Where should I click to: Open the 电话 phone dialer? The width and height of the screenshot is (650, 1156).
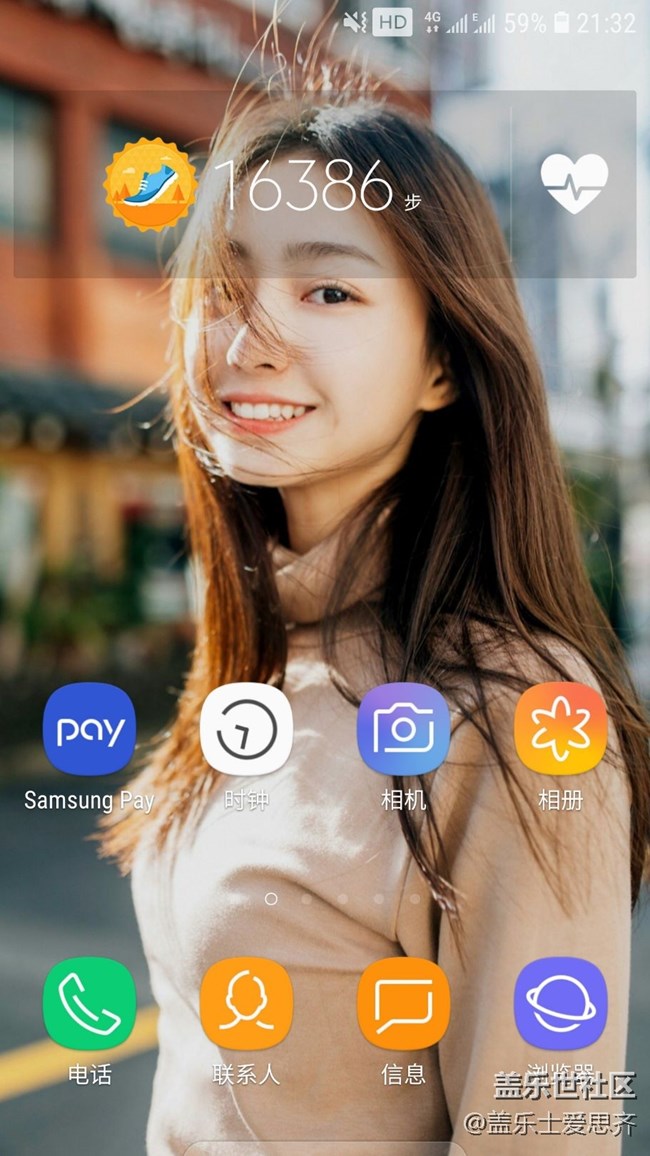pyautogui.click(x=89, y=1003)
